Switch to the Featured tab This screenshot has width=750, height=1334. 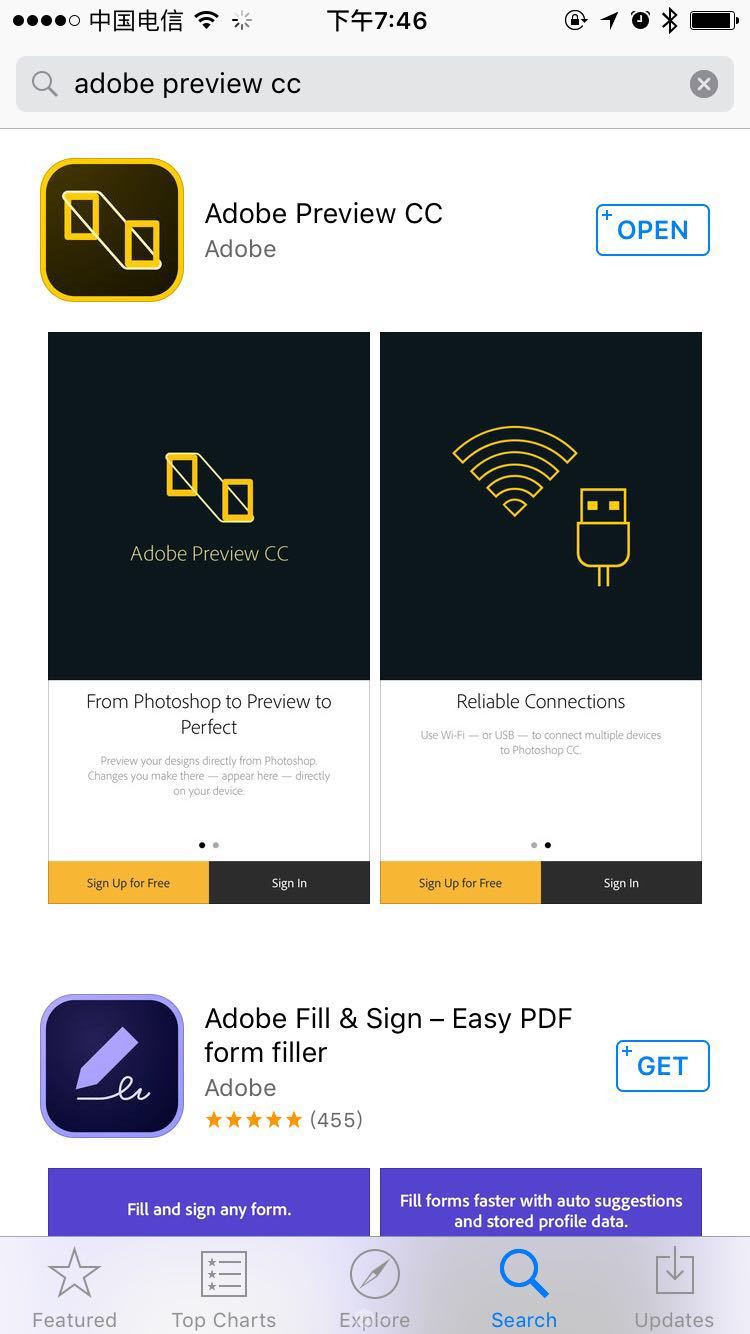point(74,1288)
